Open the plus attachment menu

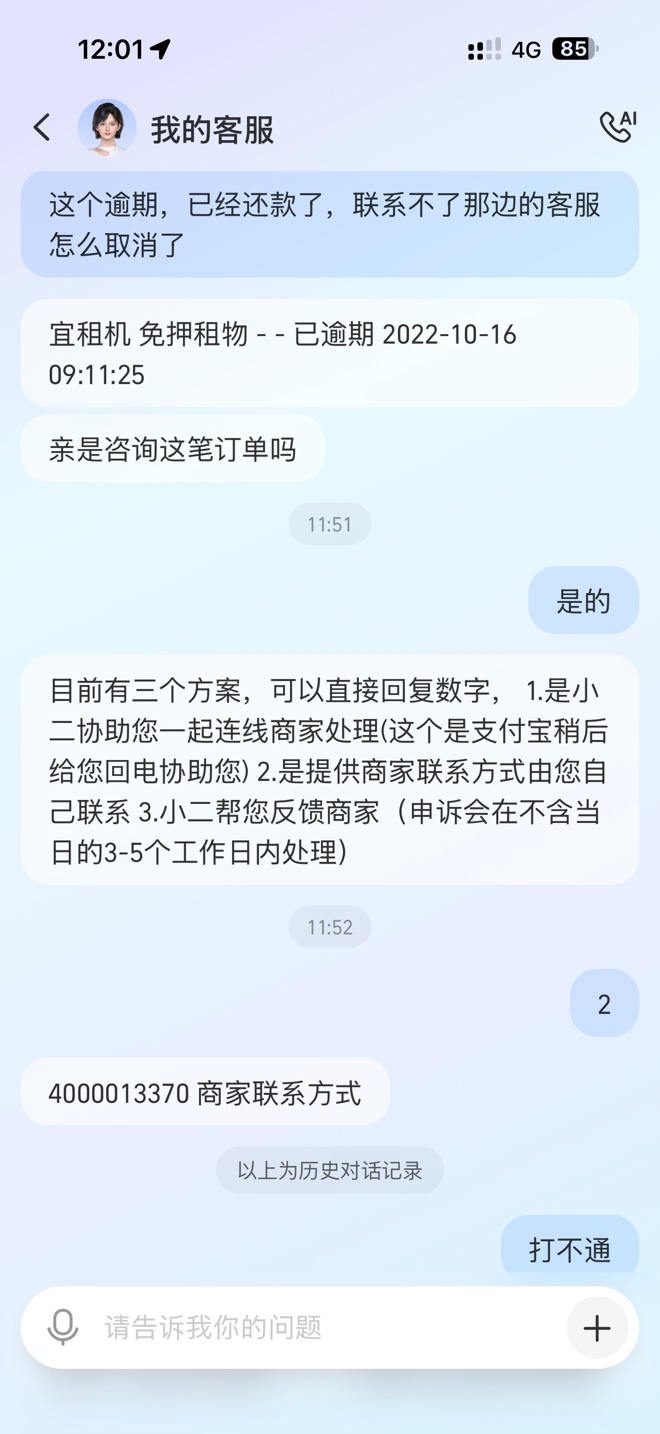point(597,1327)
